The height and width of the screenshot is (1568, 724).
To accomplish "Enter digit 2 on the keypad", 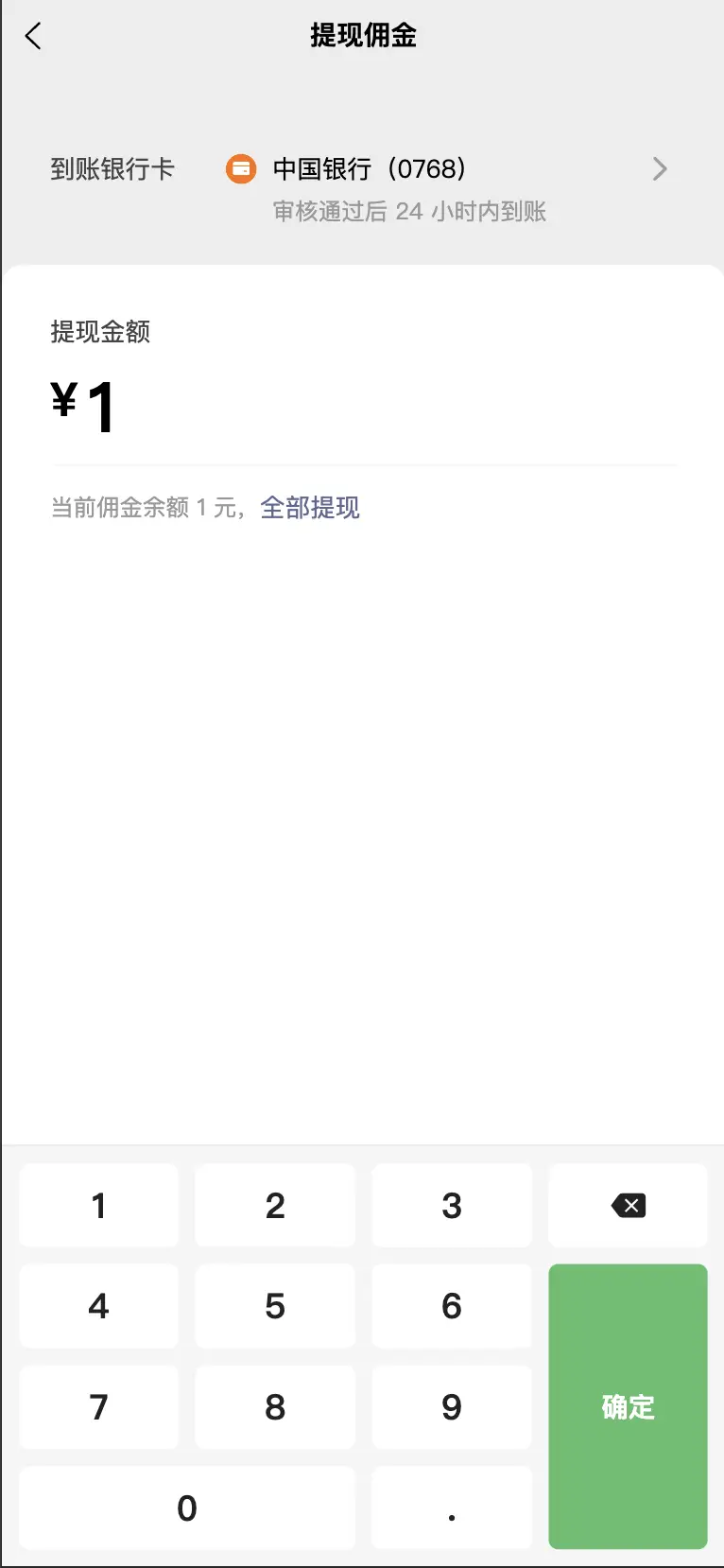I will tap(275, 1206).
